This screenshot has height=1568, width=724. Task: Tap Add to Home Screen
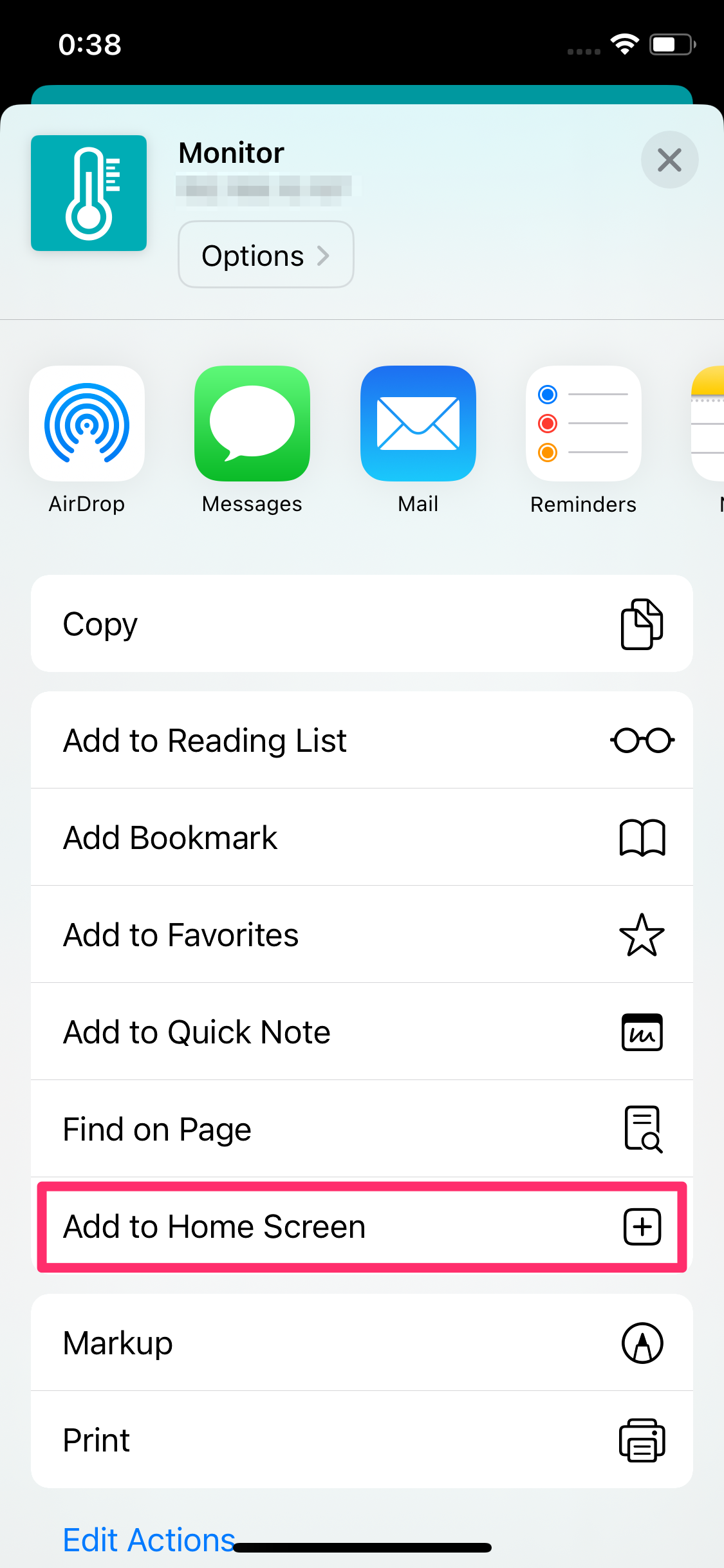362,1226
